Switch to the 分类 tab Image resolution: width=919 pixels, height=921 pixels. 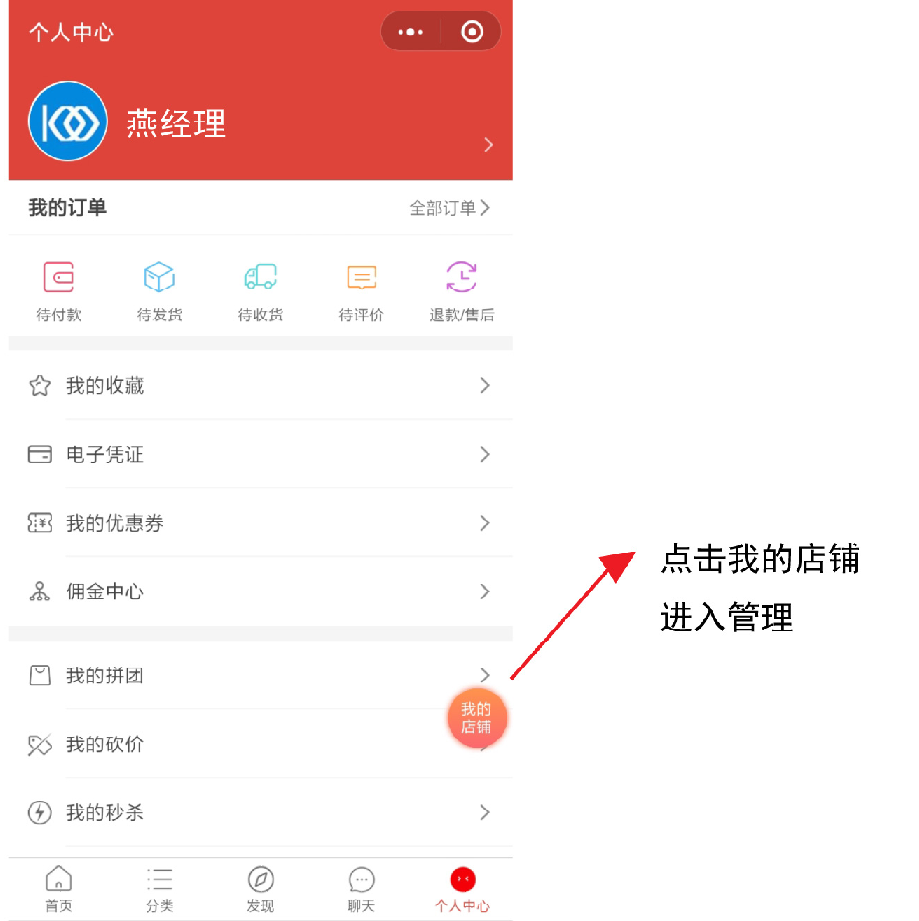click(160, 889)
